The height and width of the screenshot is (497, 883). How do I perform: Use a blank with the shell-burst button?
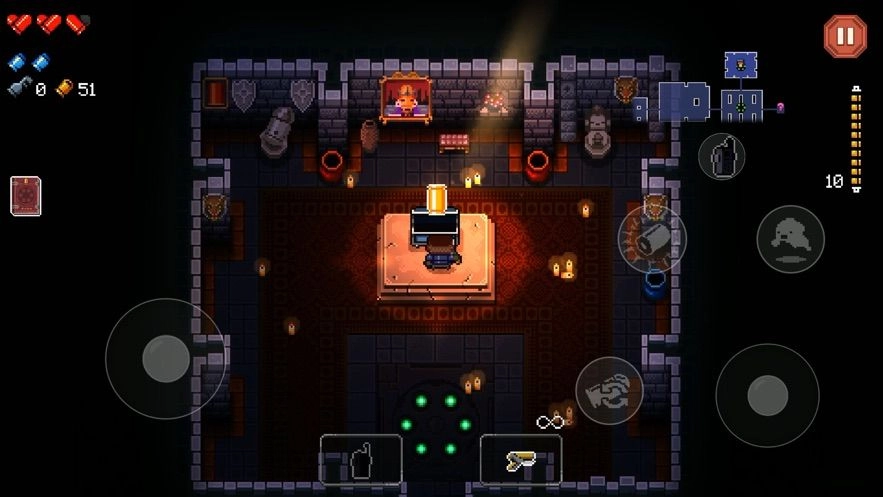[x=652, y=239]
